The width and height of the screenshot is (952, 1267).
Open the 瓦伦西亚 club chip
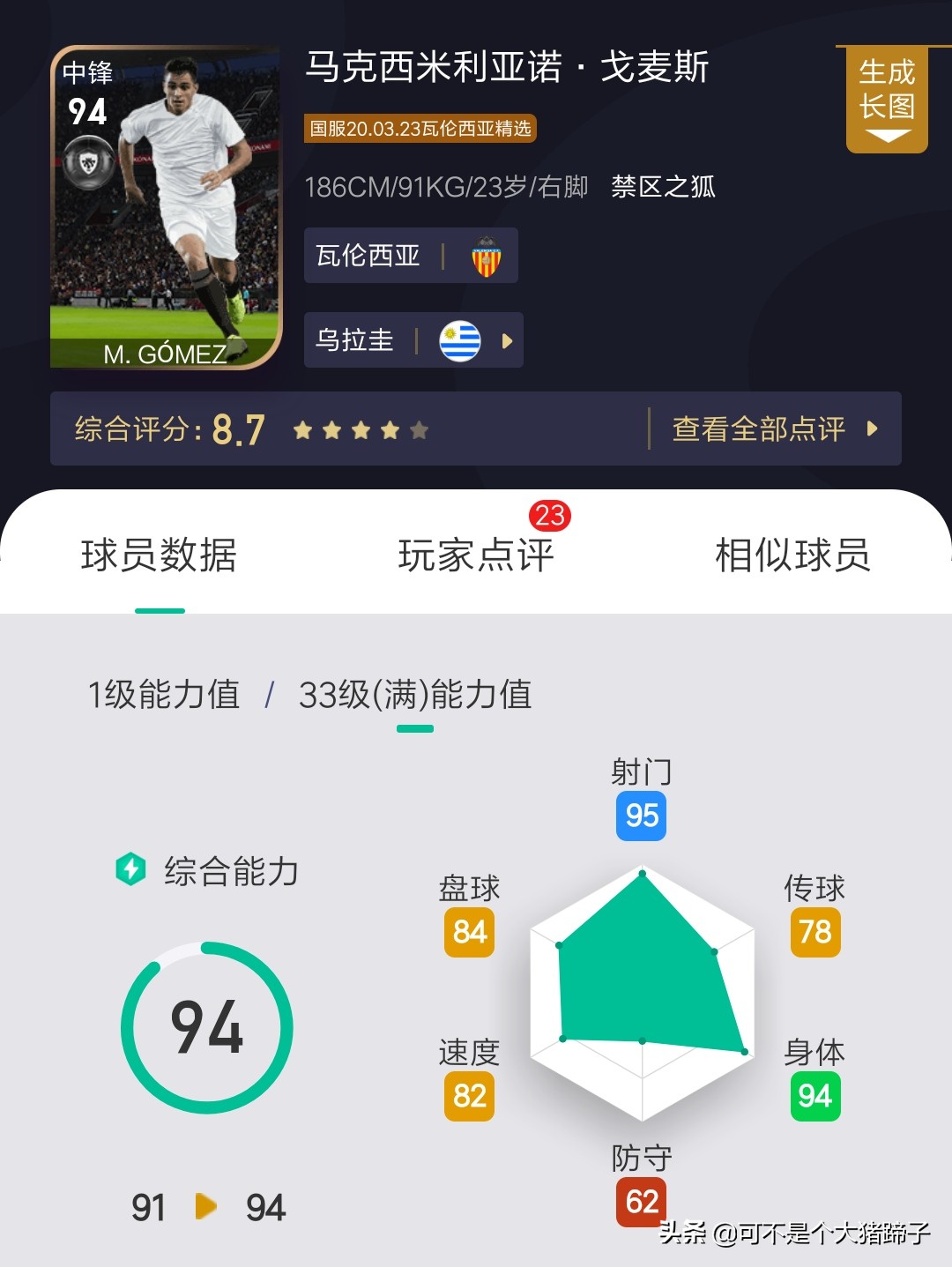point(411,256)
